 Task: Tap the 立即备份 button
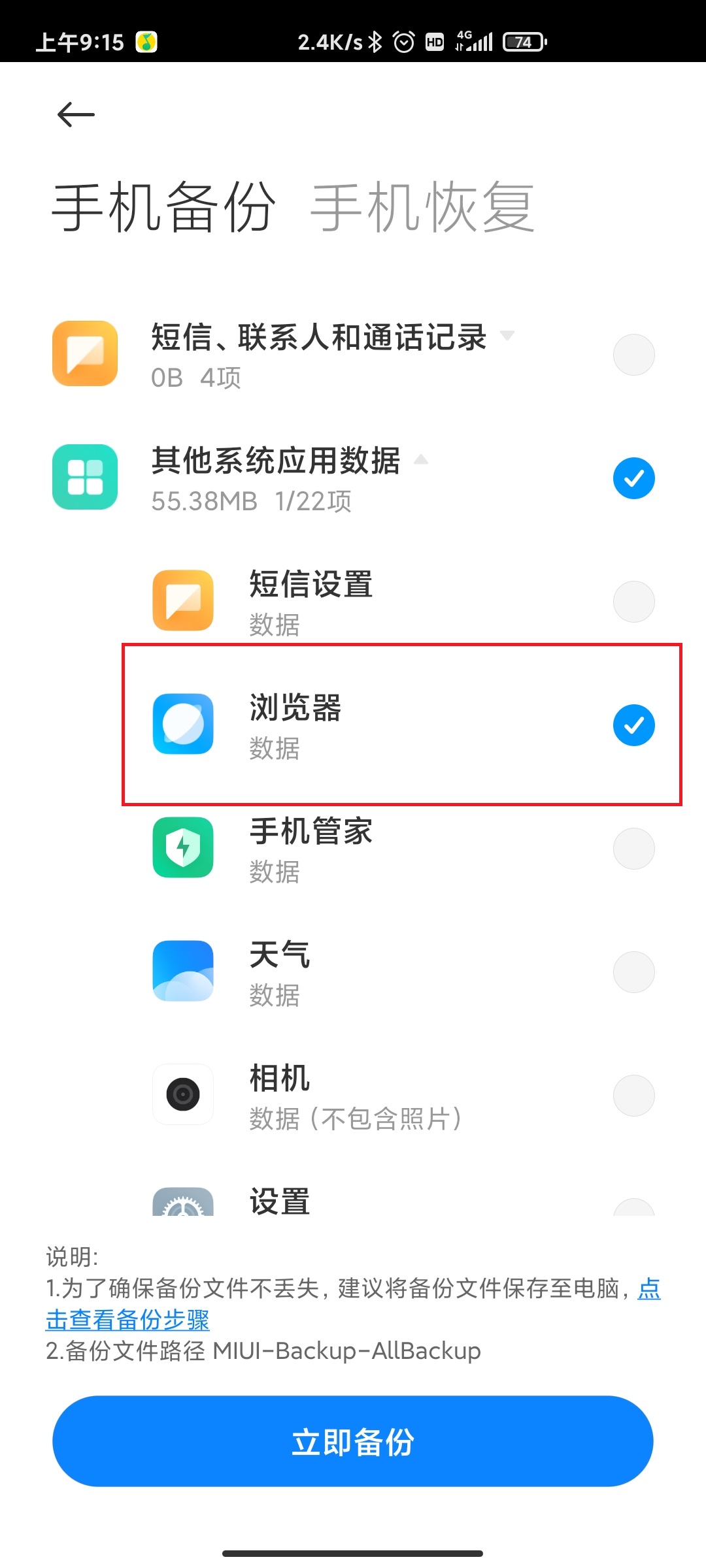pyautogui.click(x=353, y=1441)
